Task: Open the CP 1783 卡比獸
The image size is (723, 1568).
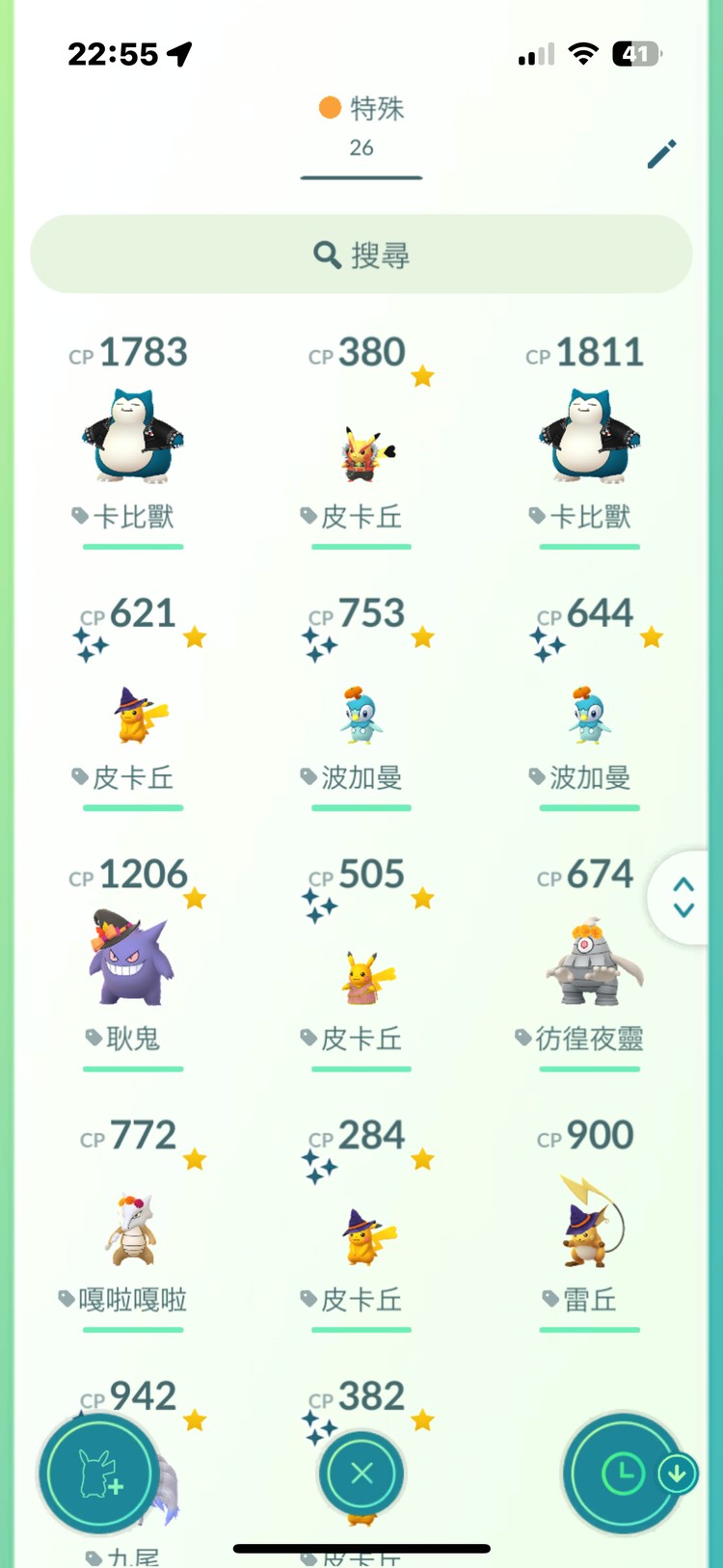Action: [133, 436]
